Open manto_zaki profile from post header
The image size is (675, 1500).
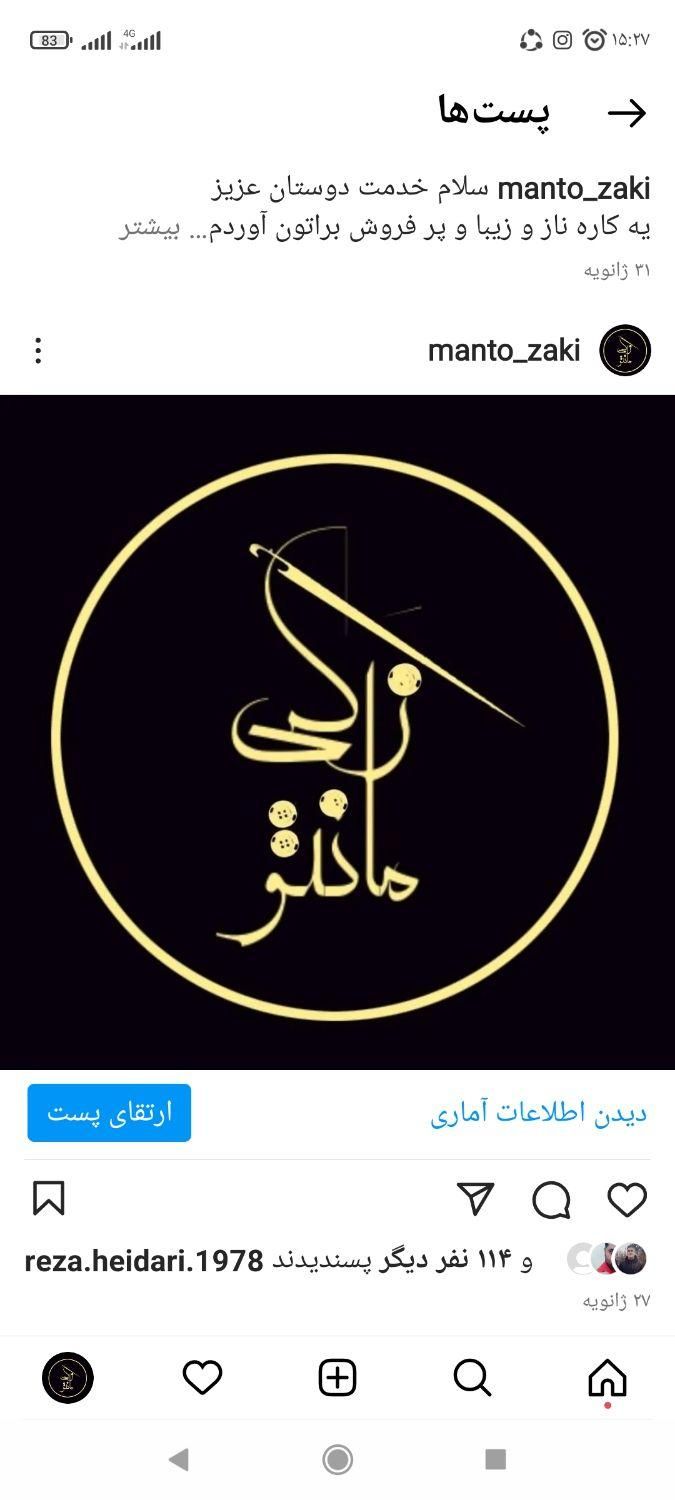click(x=503, y=351)
